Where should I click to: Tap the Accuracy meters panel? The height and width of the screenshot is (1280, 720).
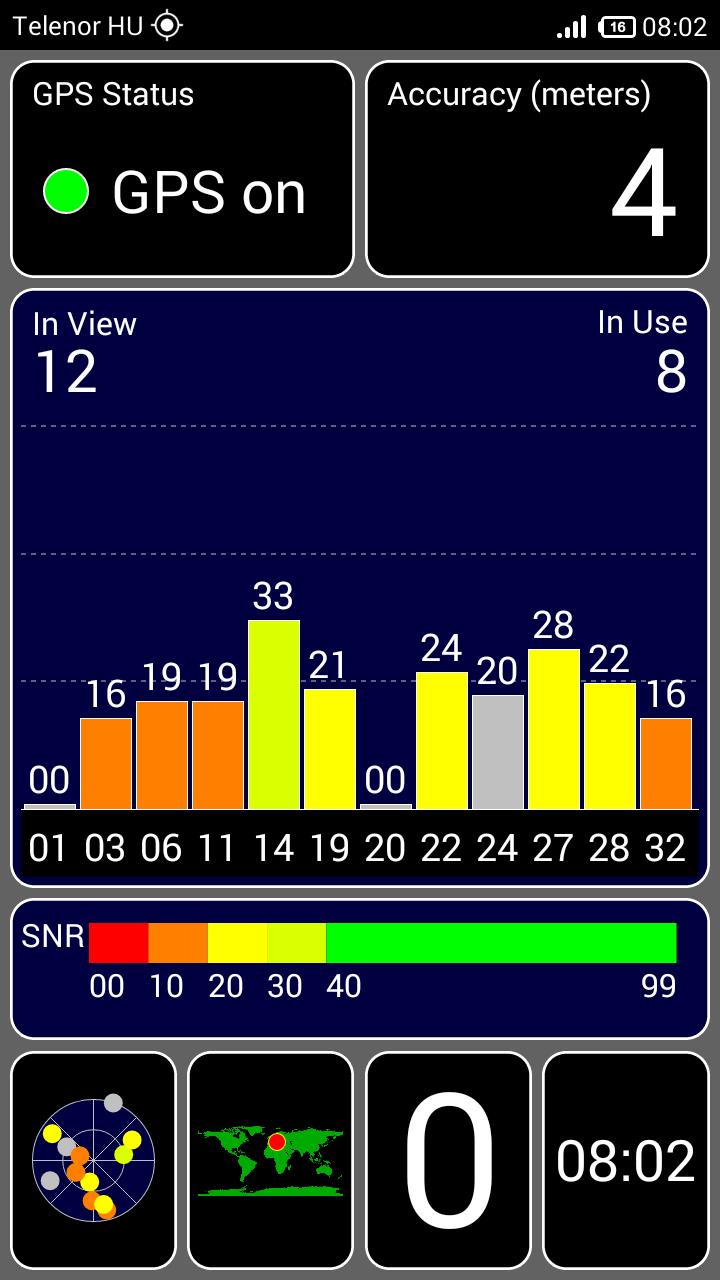537,169
